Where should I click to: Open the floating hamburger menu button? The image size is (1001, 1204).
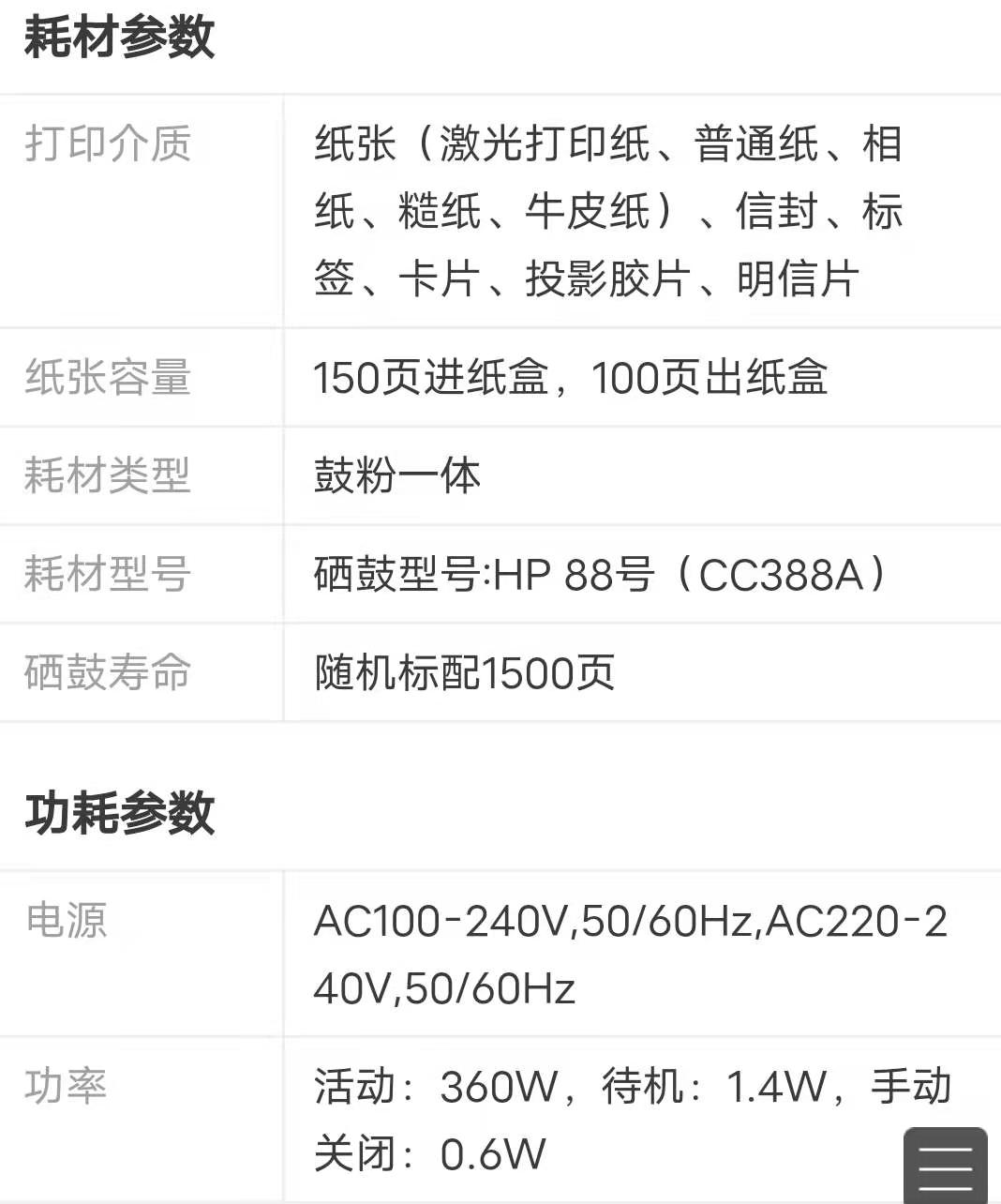945,1166
